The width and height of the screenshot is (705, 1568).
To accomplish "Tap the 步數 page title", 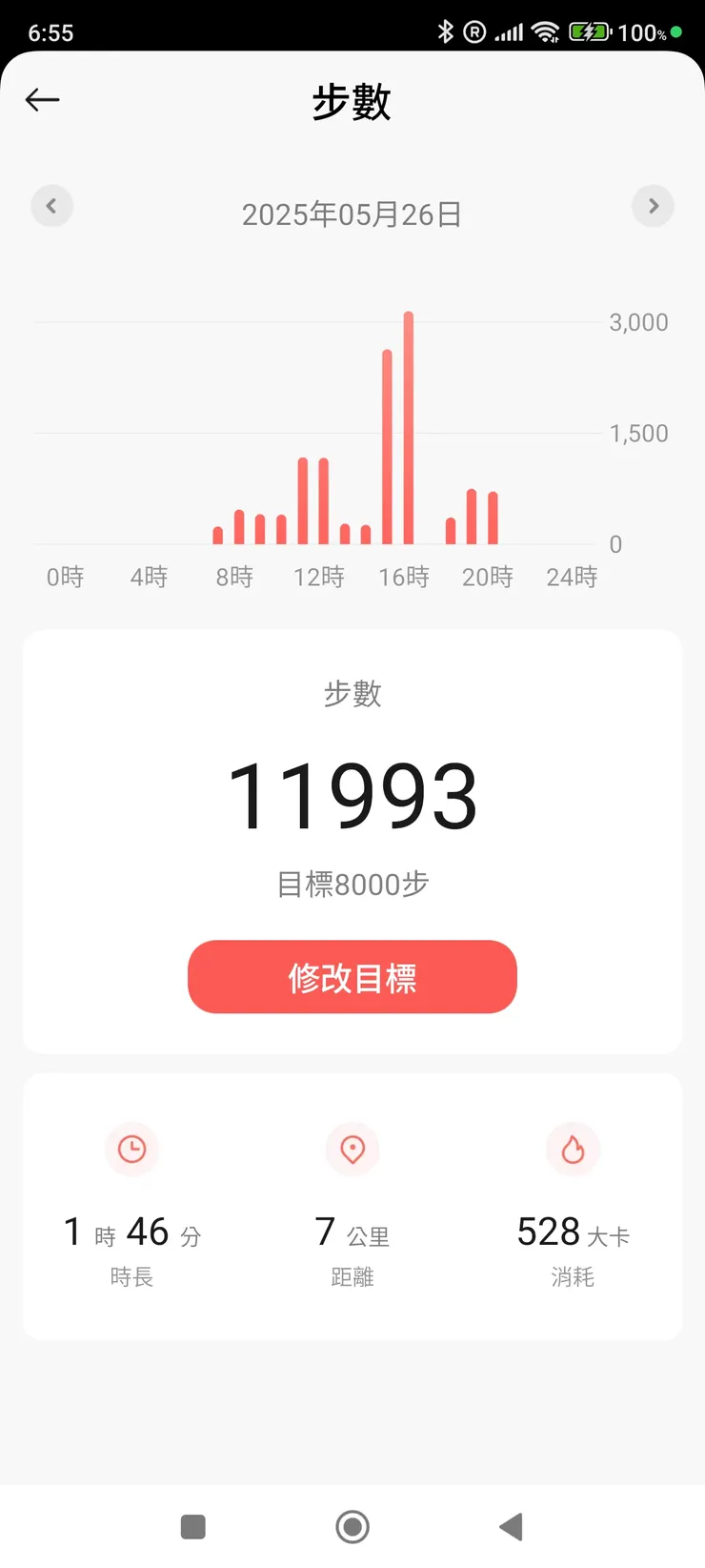I will click(352, 102).
